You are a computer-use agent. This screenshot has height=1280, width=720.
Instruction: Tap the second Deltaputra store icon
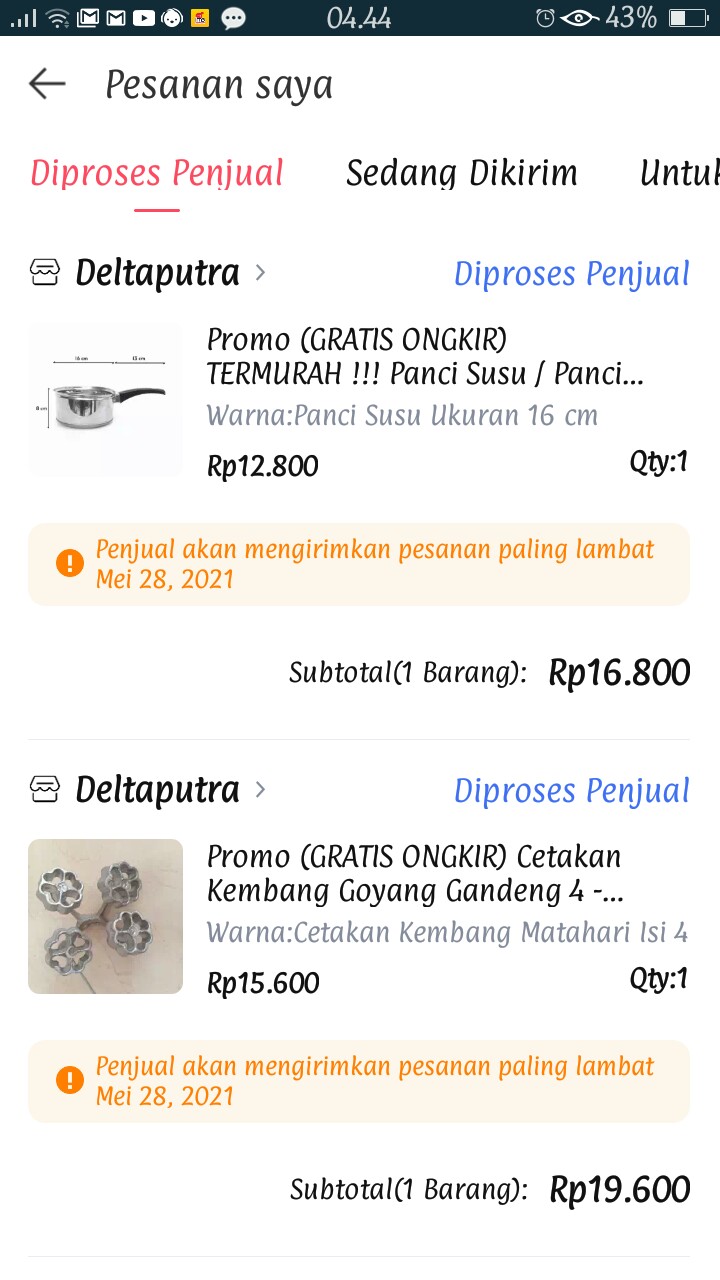[x=44, y=789]
